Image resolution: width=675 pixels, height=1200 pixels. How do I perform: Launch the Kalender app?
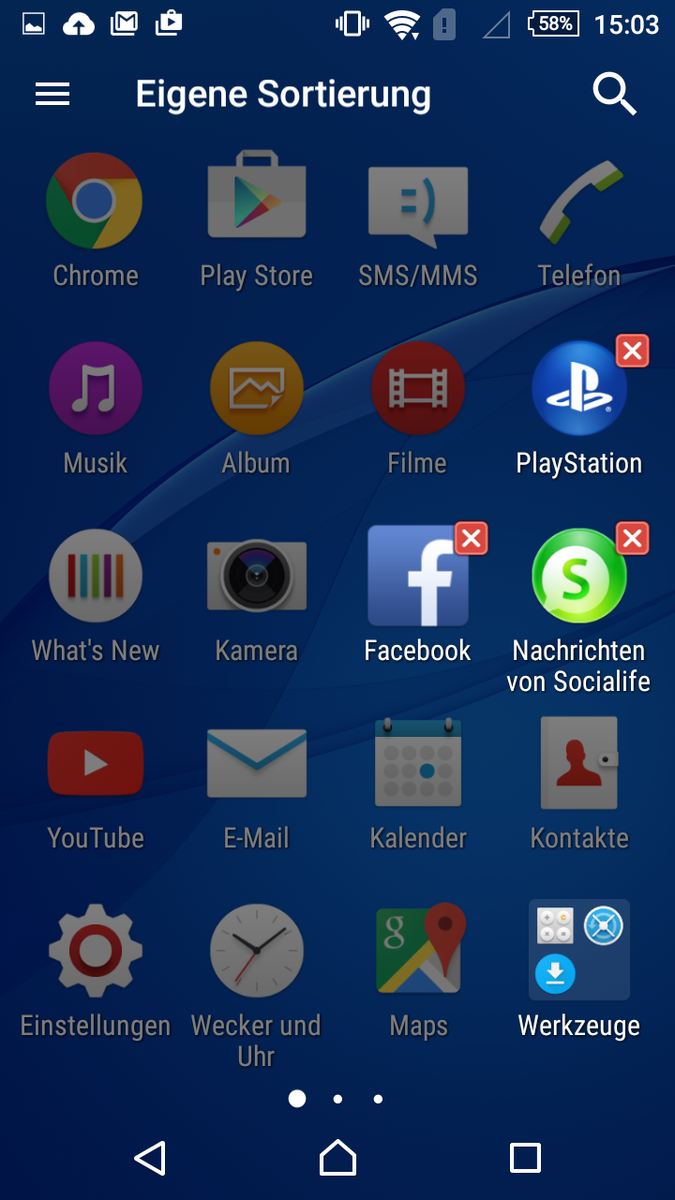417,764
